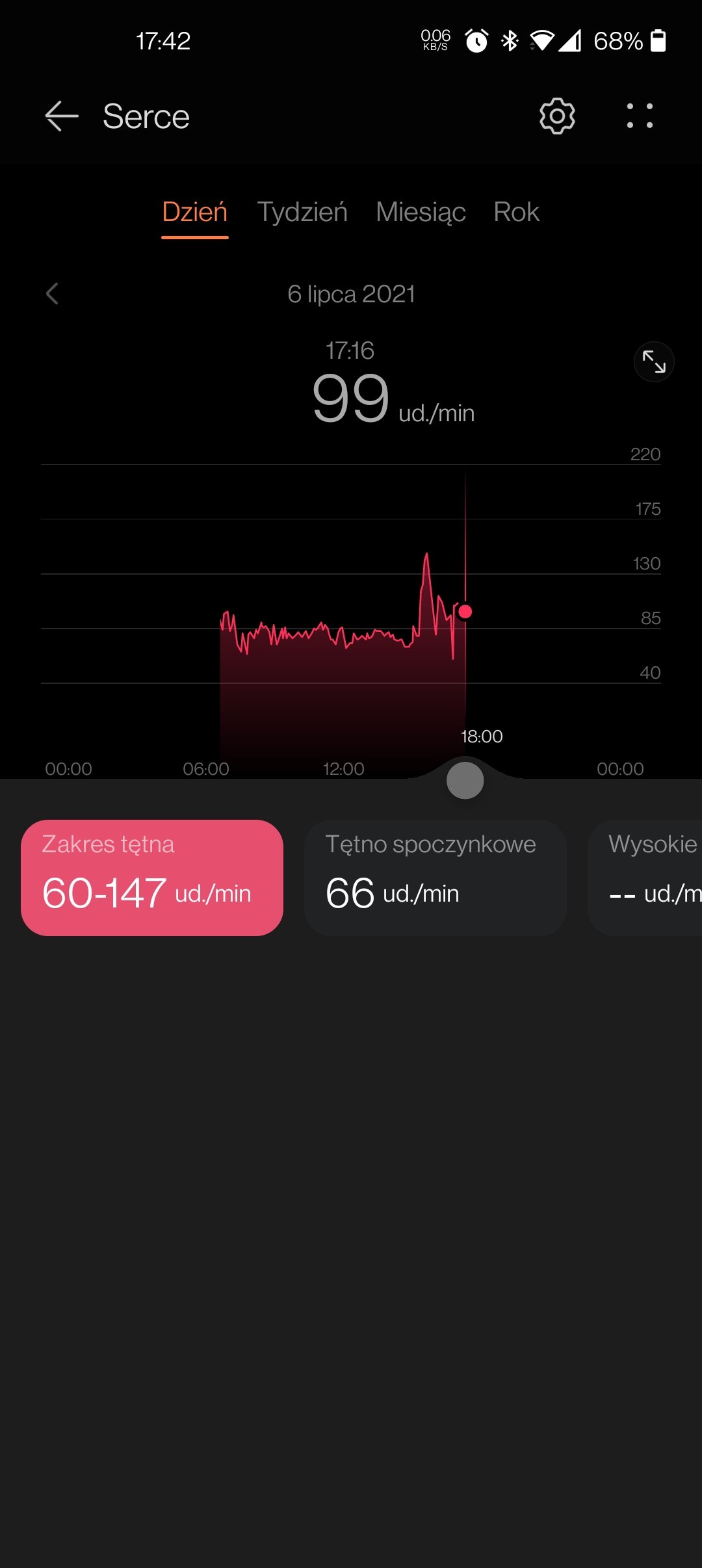The image size is (702, 1568).
Task: Select the Zakres tętna card
Action: (x=152, y=878)
